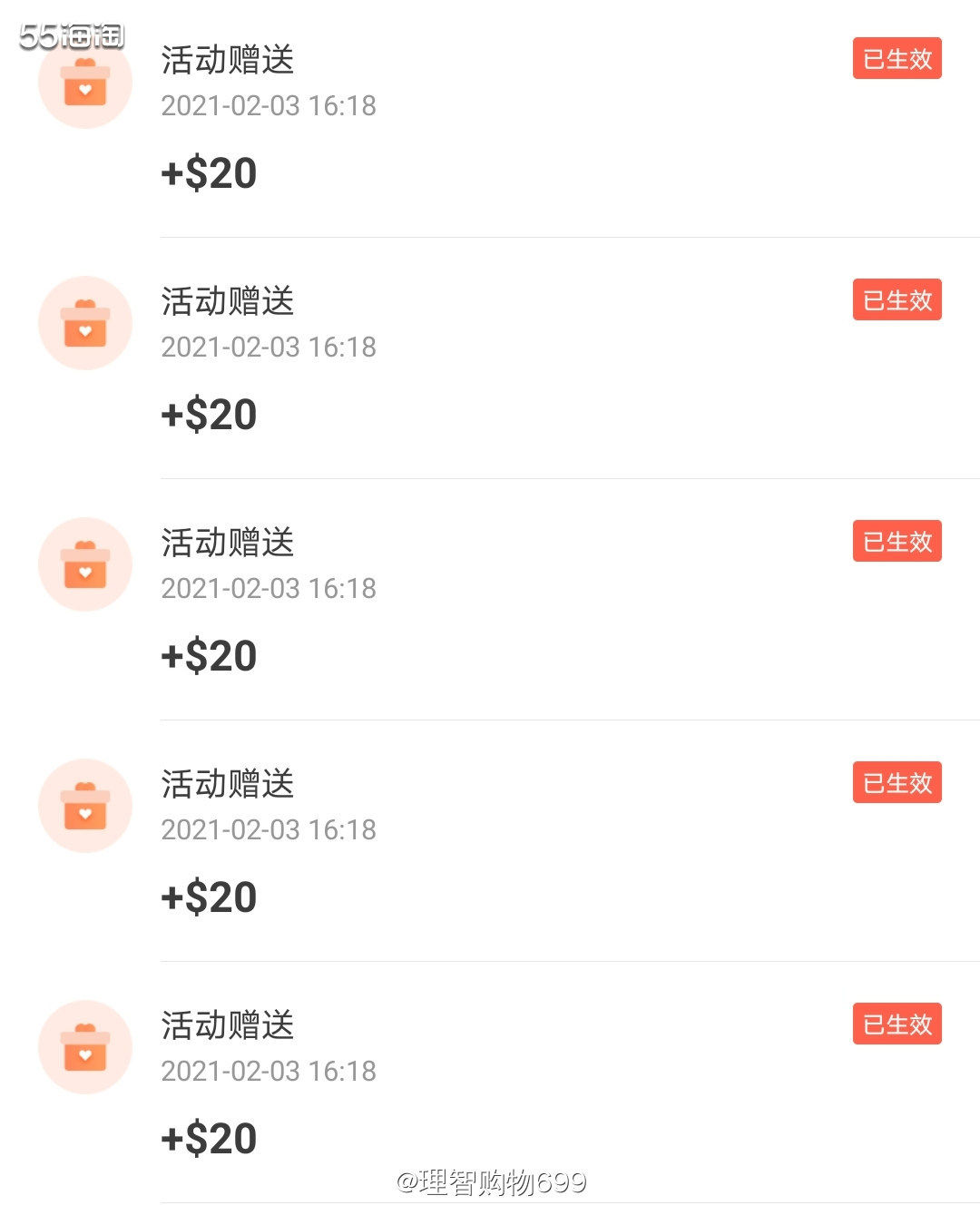This screenshot has width=980, height=1225.
Task: Tap the 已生效 badge on the first entry
Action: pos(897,59)
